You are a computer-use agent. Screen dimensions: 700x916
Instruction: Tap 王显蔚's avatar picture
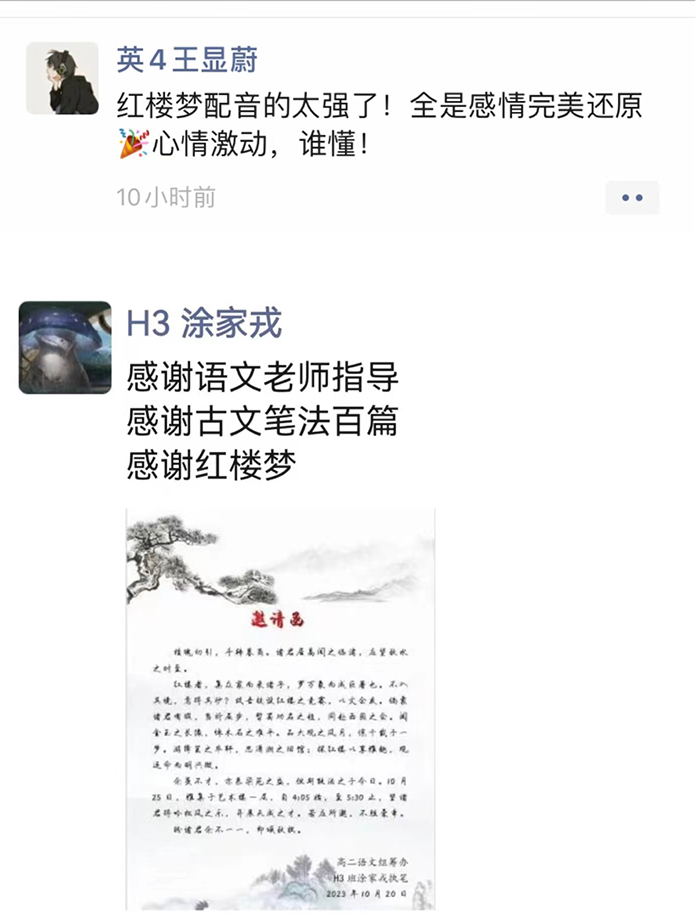[62, 79]
